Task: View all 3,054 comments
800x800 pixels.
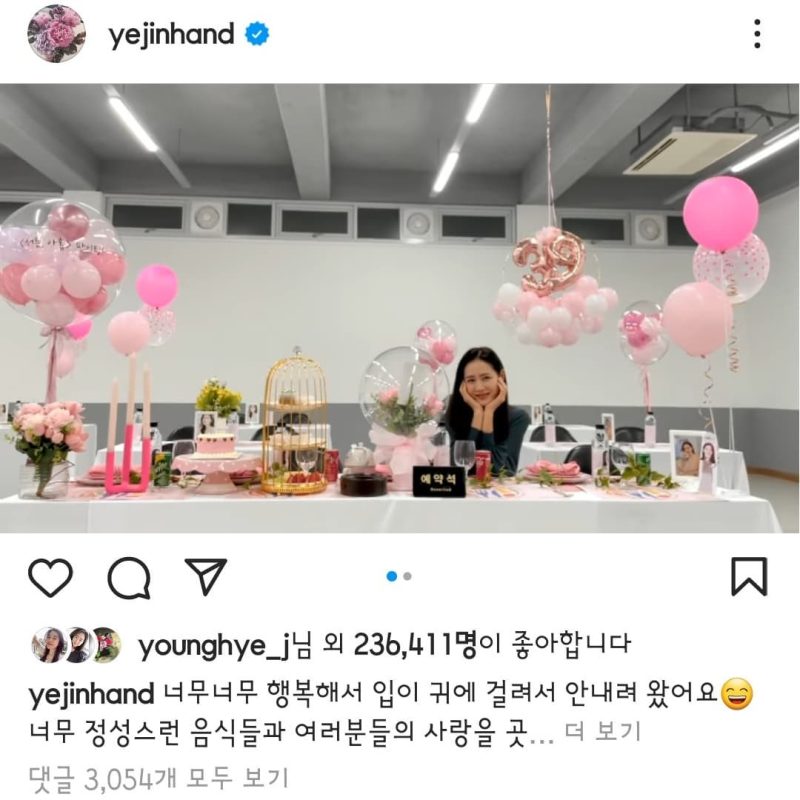Action: coord(147,777)
